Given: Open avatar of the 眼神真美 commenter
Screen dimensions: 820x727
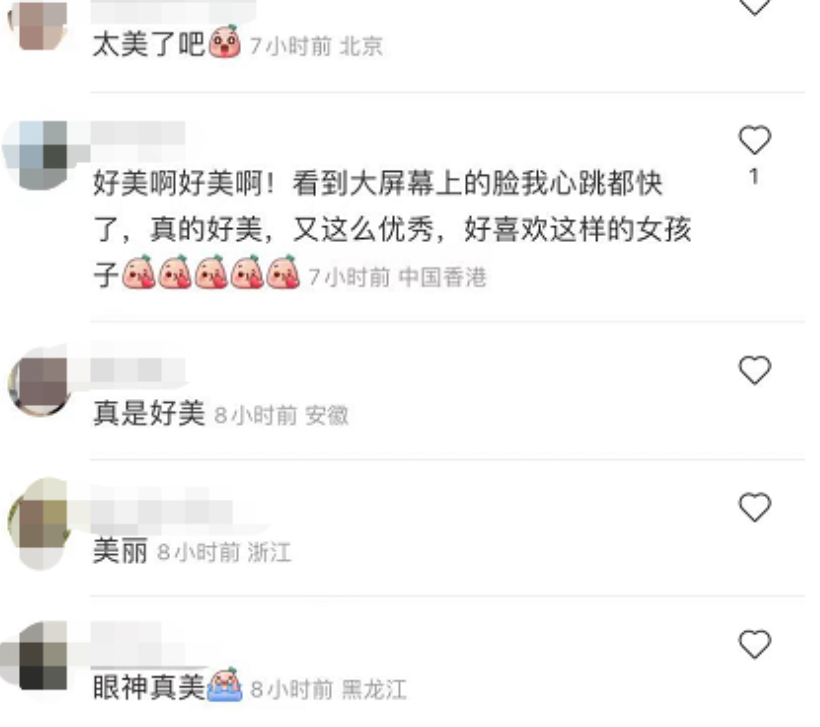Looking at the screenshot, I should 39,654.
